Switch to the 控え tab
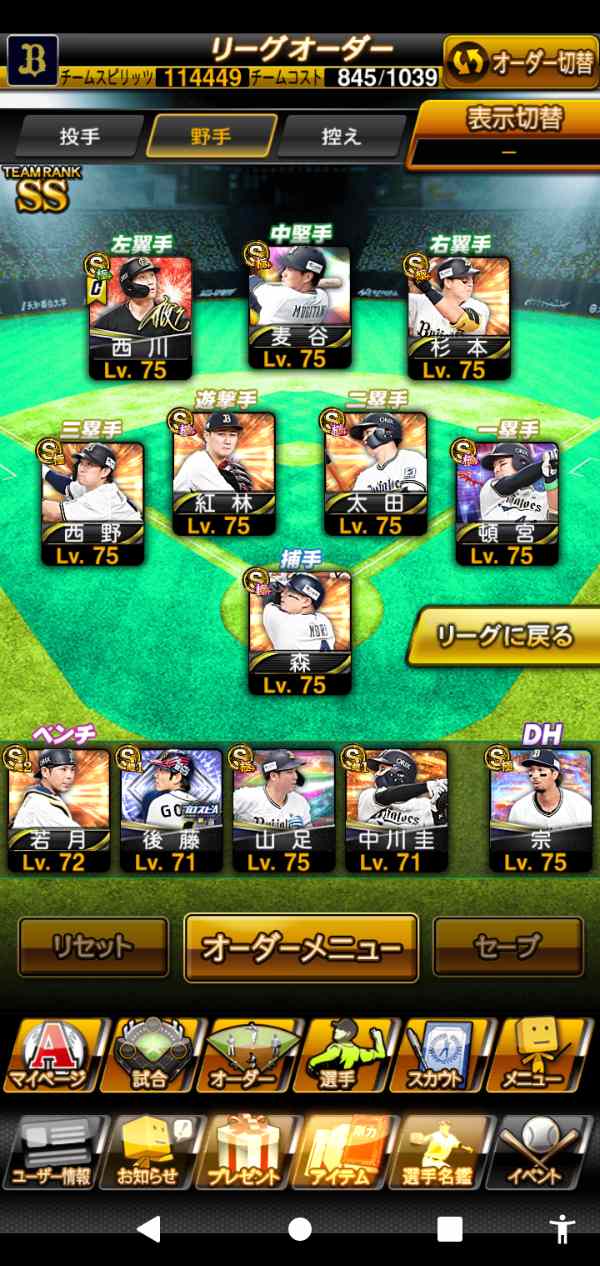This screenshot has height=1266, width=600. click(341, 136)
